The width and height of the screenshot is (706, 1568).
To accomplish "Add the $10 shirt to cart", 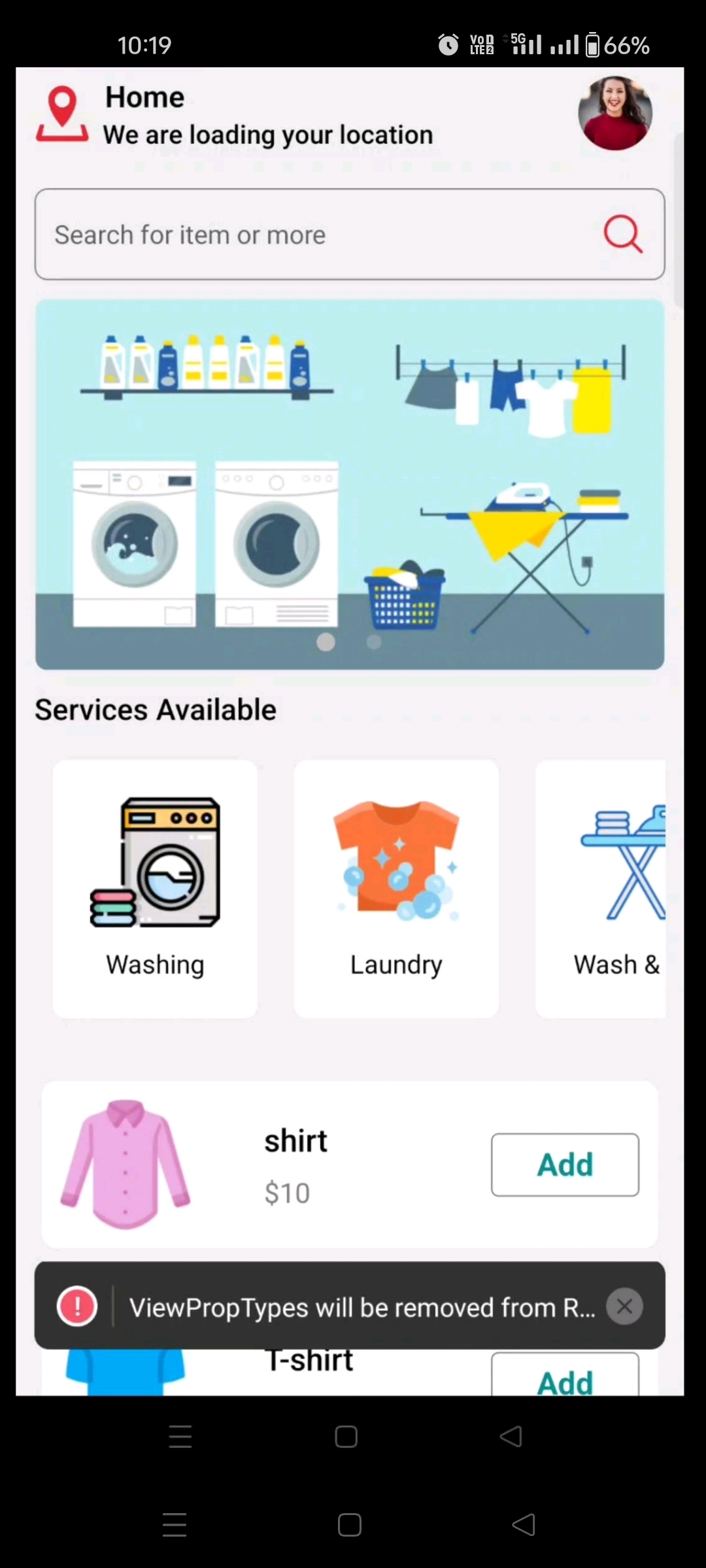I will pyautogui.click(x=565, y=1164).
